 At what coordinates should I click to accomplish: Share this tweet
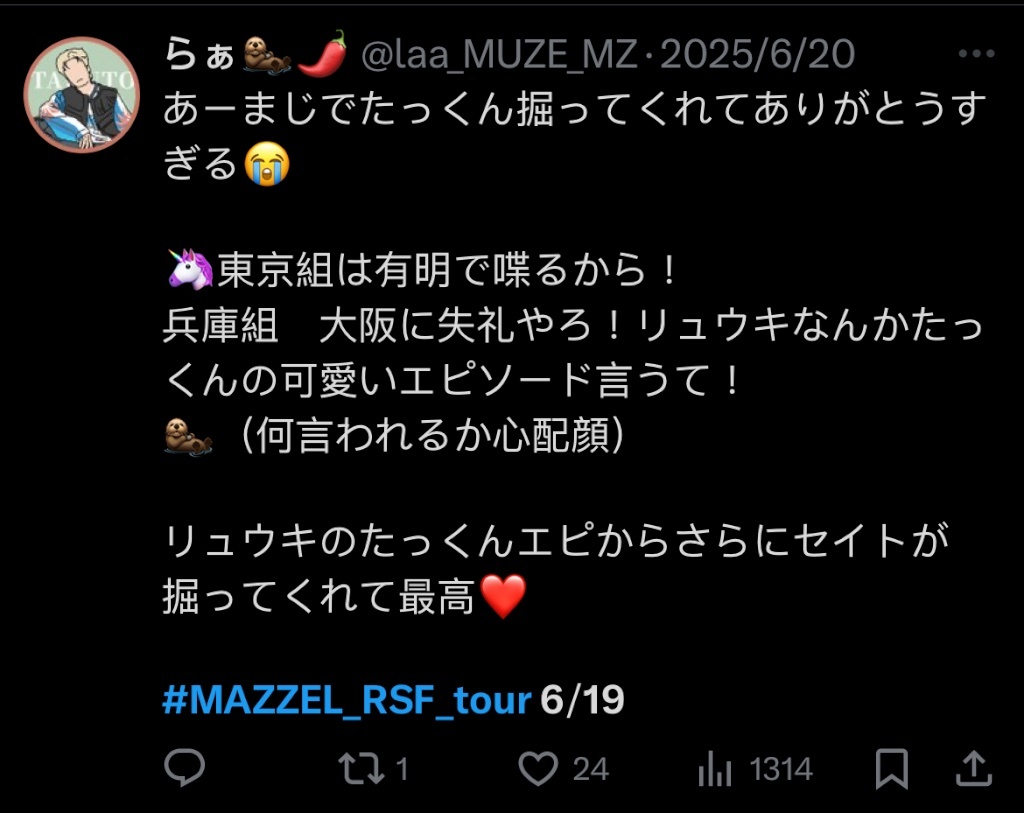click(x=970, y=768)
